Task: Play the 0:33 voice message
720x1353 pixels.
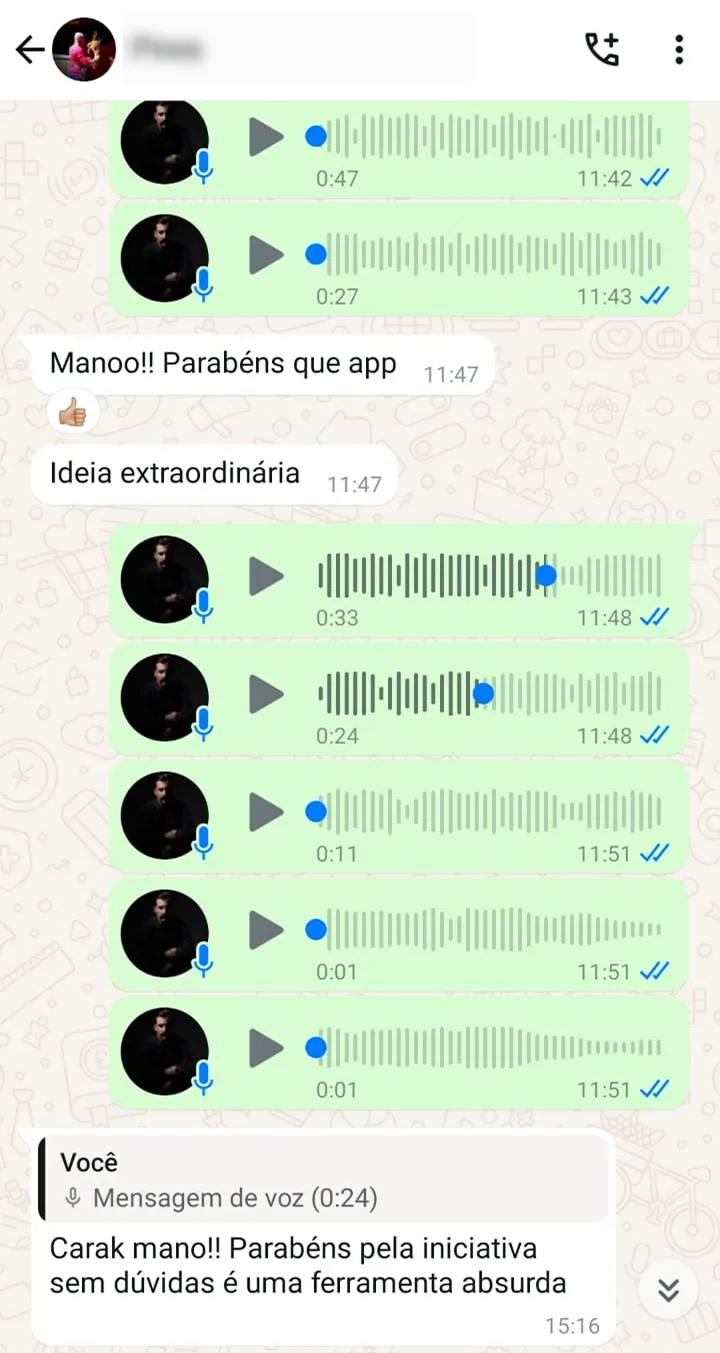Action: coord(266,576)
